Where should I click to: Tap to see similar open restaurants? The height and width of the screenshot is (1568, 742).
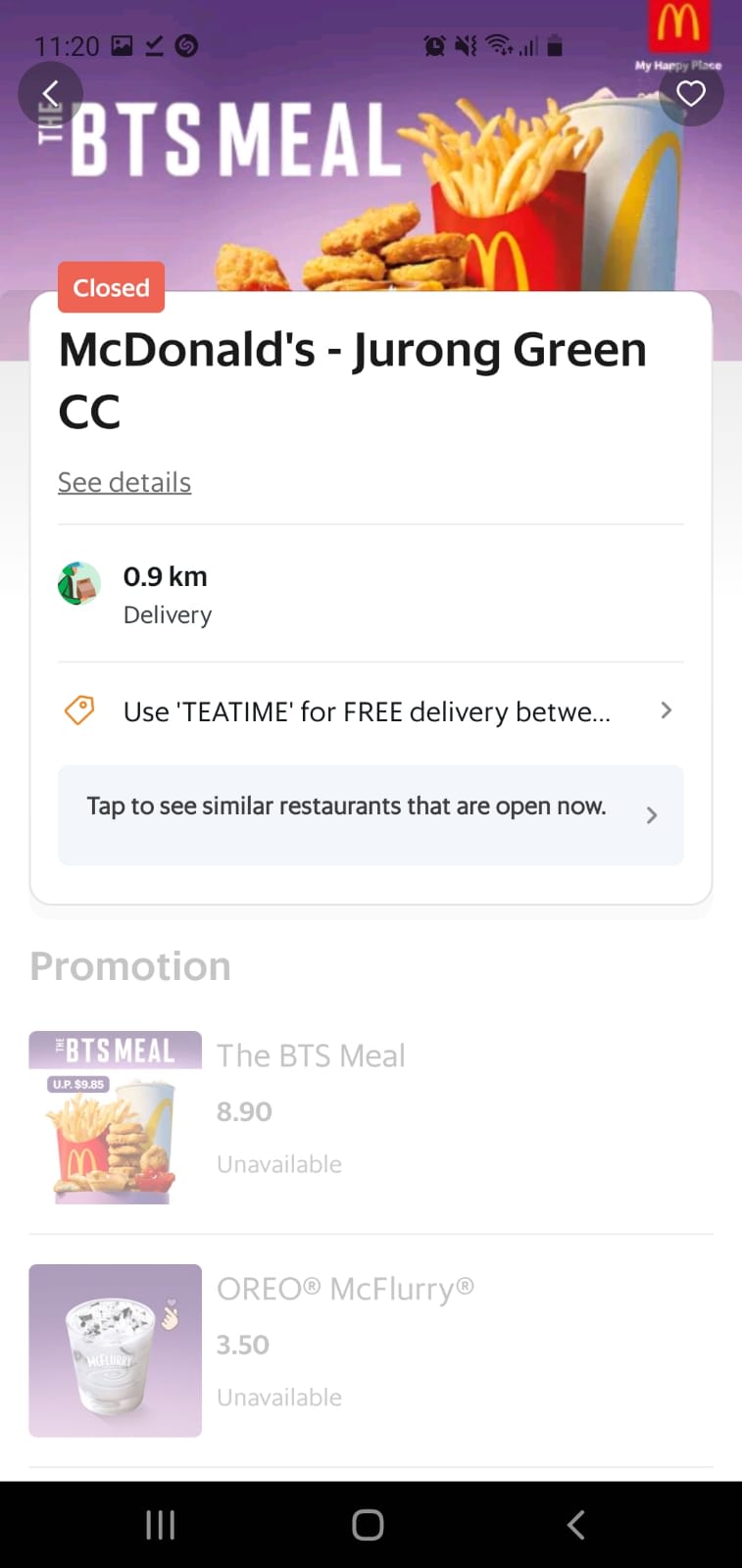tap(370, 814)
